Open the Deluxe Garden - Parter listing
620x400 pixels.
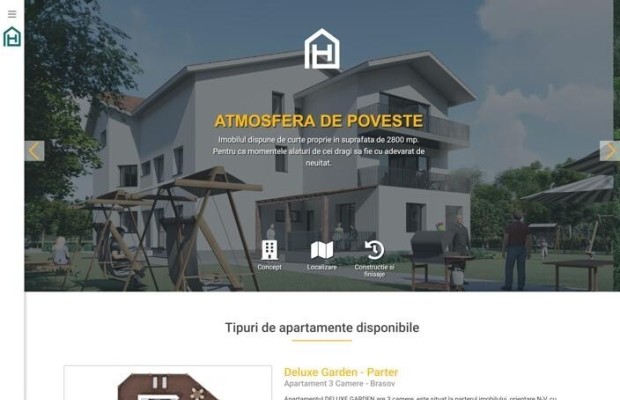[340, 372]
